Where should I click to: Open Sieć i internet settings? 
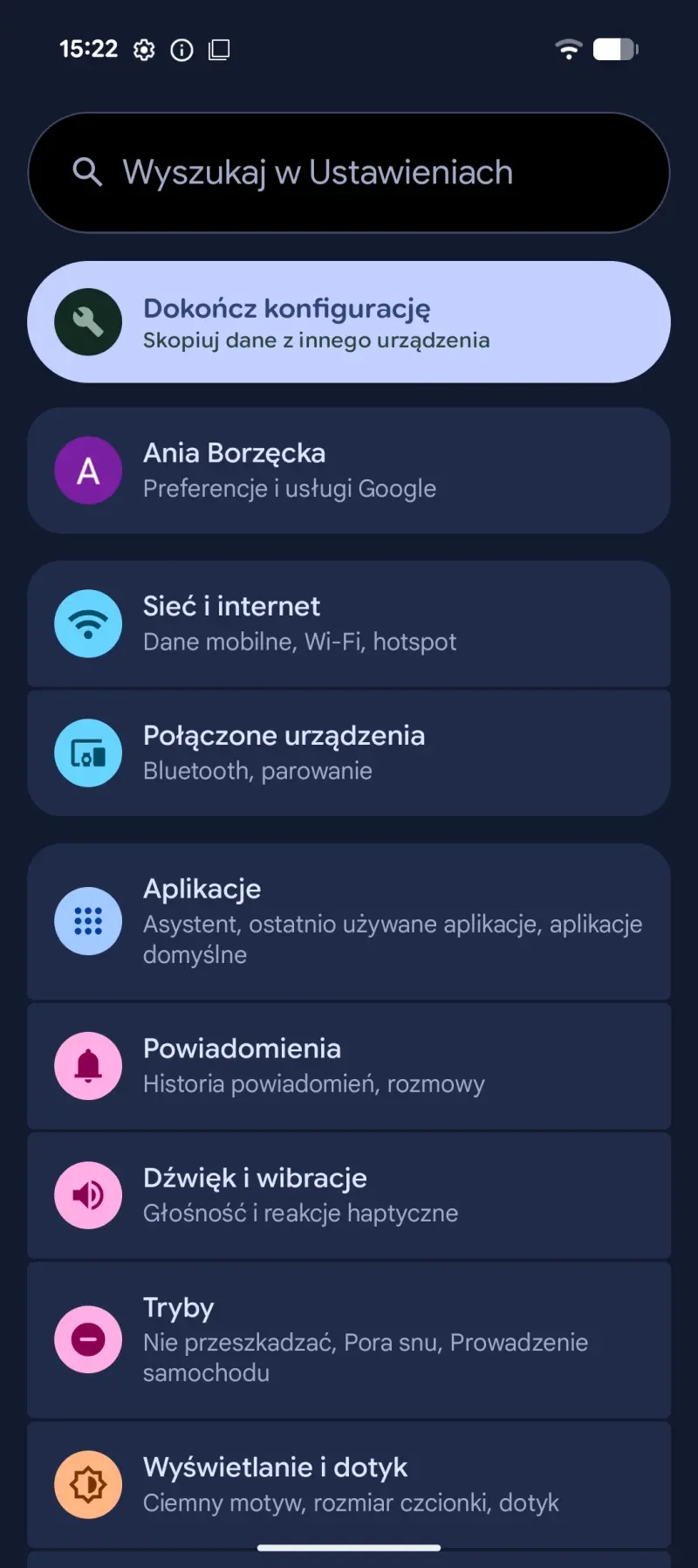coord(349,623)
